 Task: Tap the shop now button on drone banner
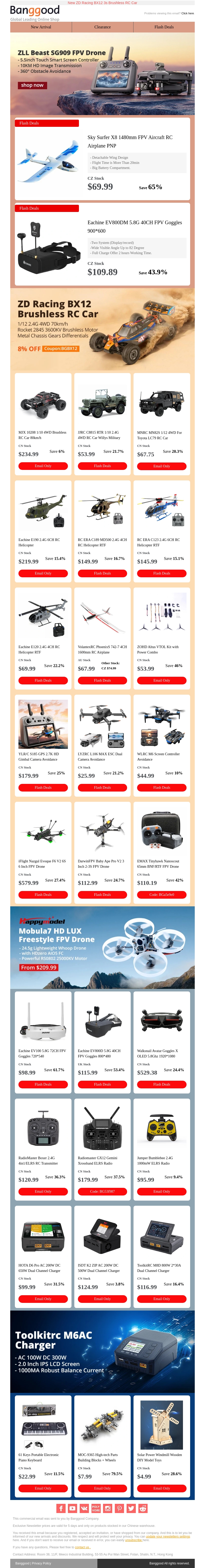(x=32, y=85)
